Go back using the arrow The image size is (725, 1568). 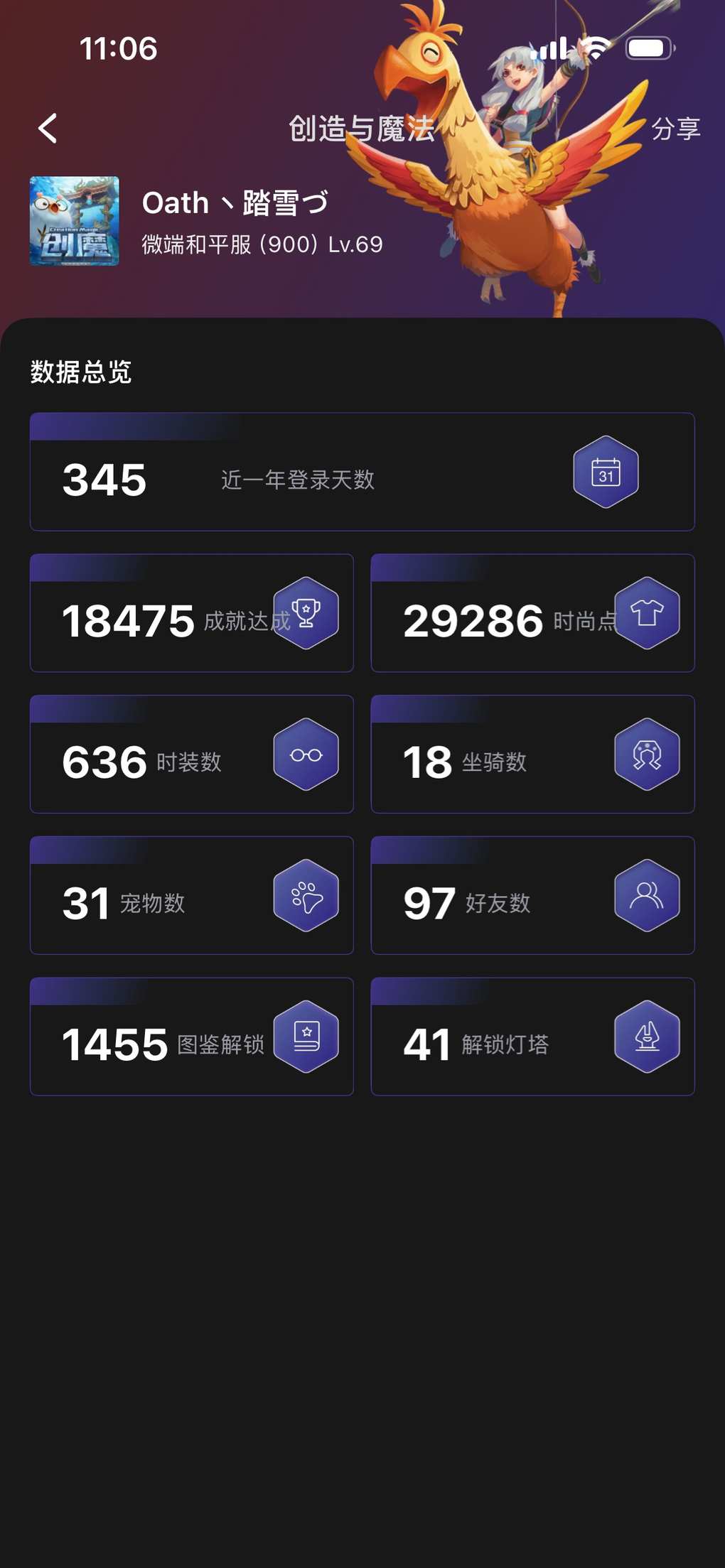(x=48, y=129)
